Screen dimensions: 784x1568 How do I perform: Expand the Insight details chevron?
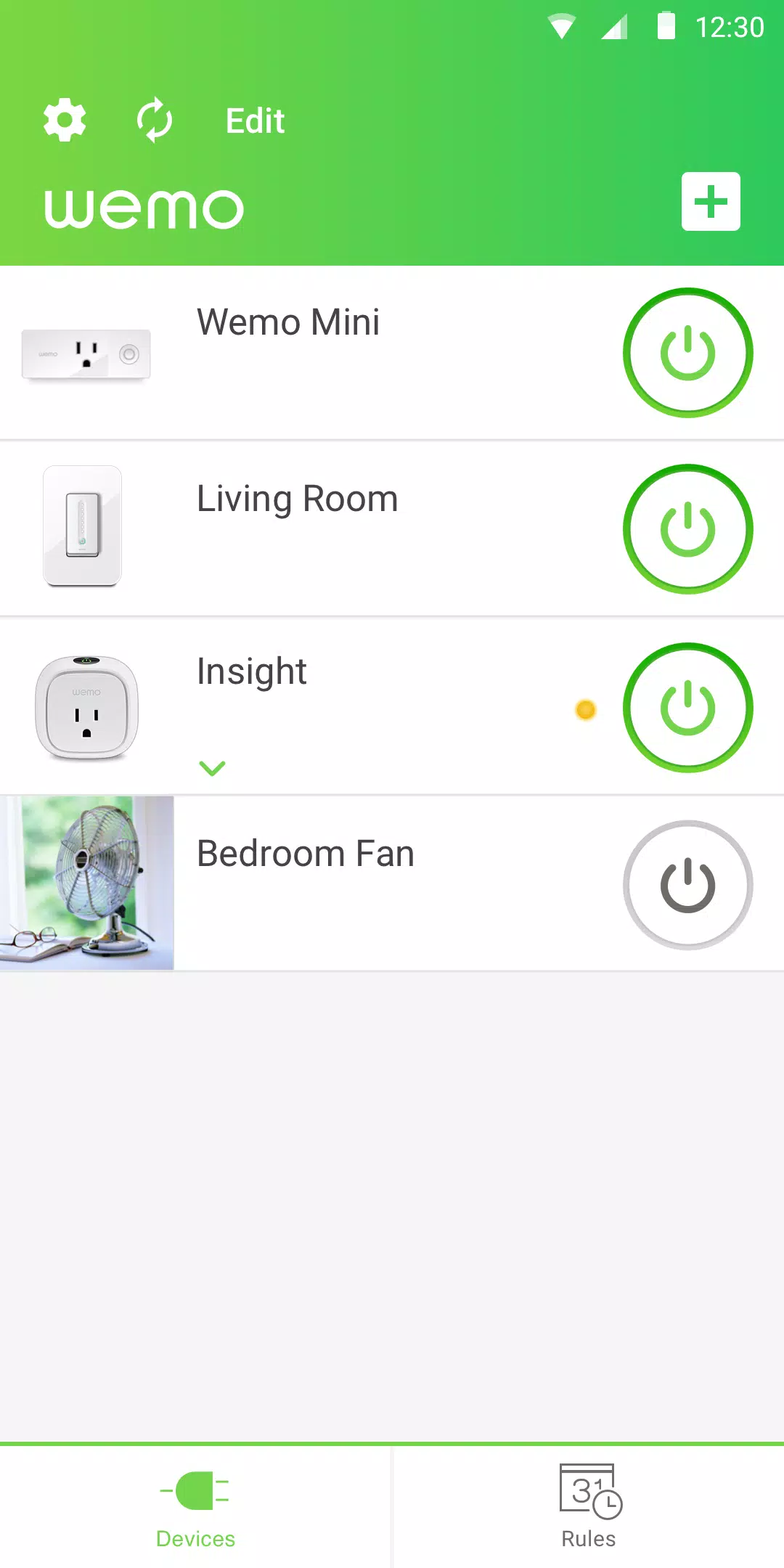(x=212, y=768)
